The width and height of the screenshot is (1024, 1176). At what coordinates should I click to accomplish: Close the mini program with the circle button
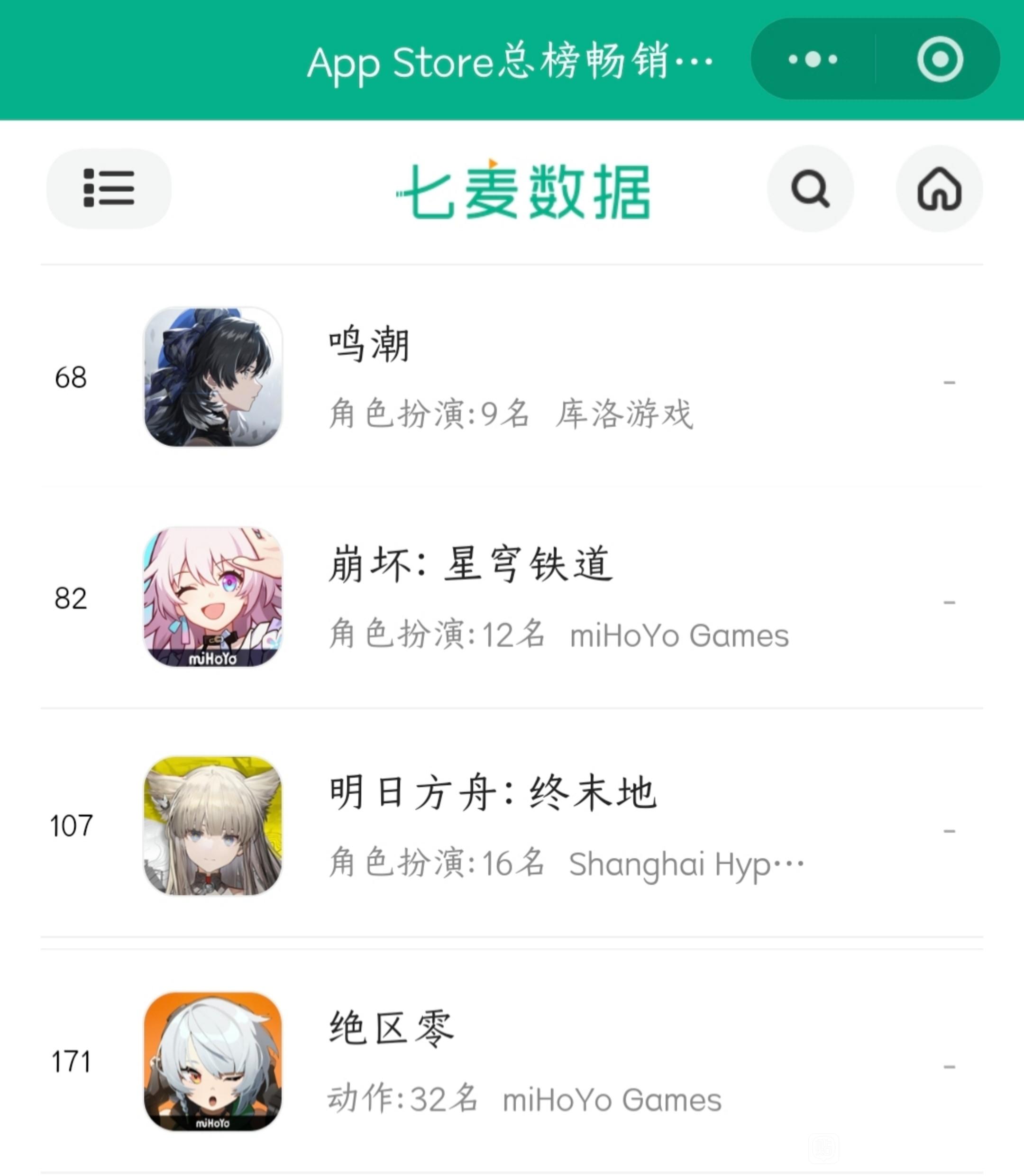pyautogui.click(x=940, y=59)
